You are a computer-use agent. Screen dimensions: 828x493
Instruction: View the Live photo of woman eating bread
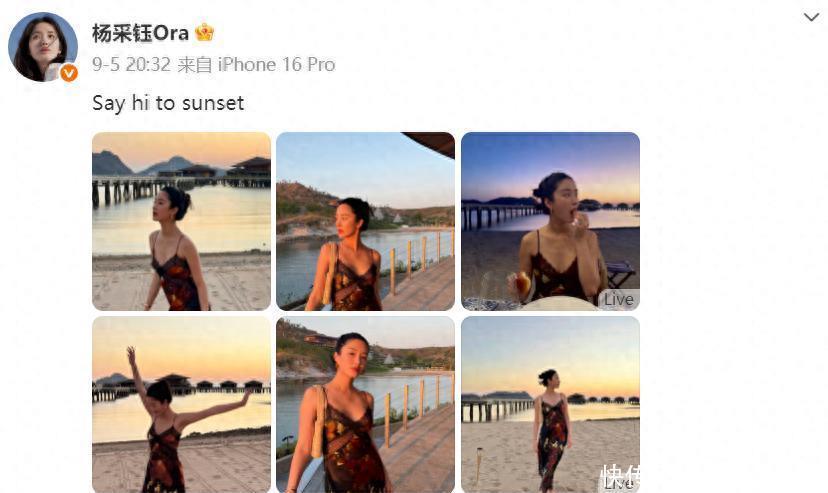(549, 221)
